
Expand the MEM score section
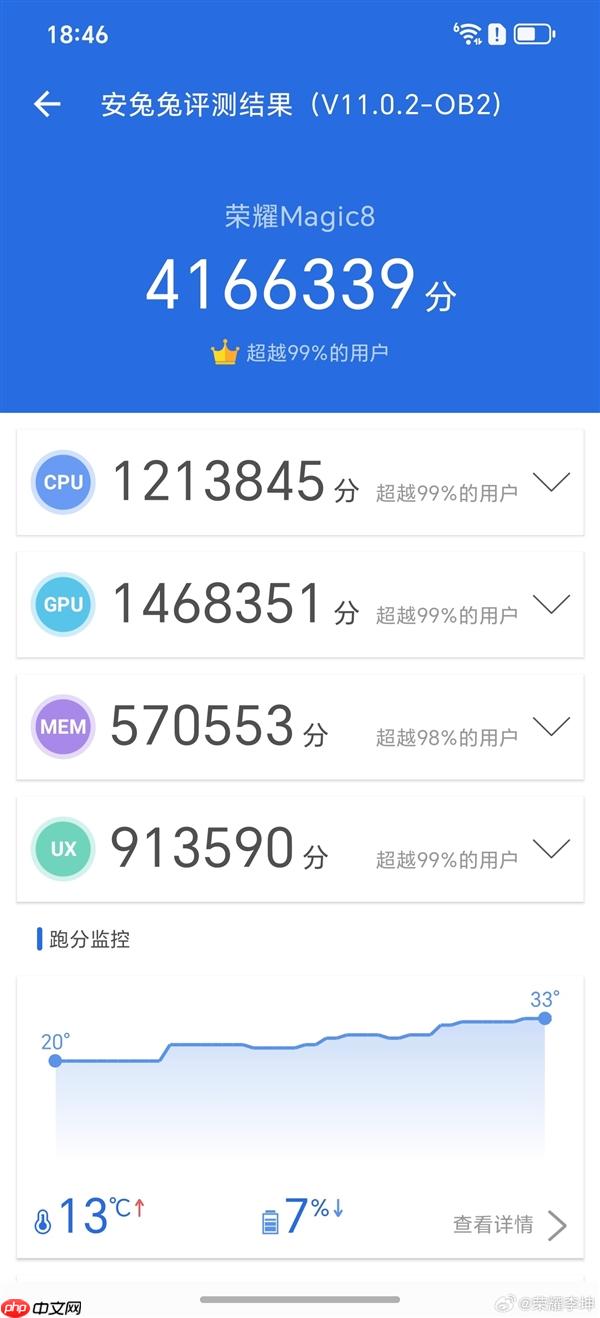[551, 727]
